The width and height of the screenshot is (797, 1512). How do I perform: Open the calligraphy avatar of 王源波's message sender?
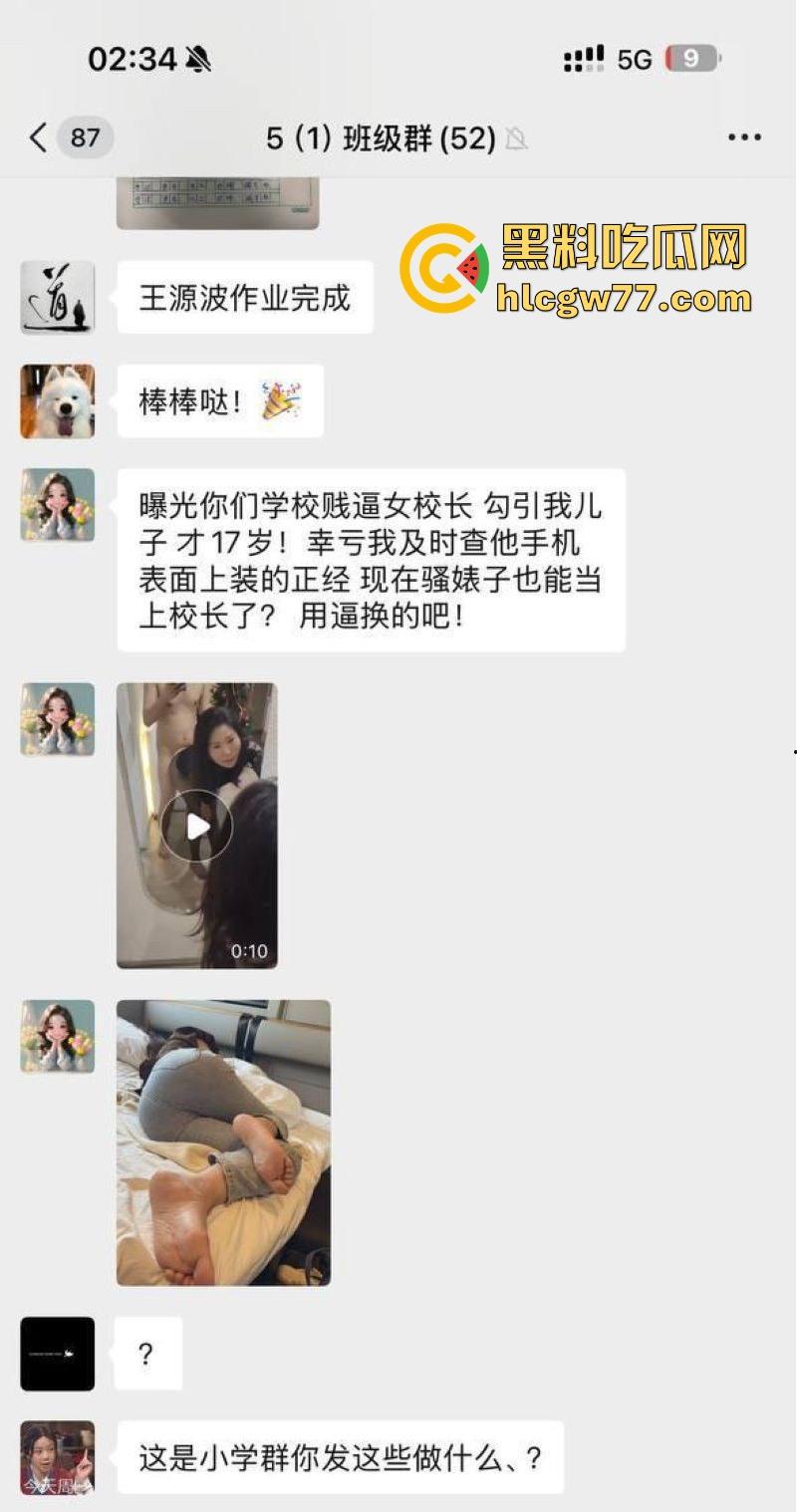(x=57, y=299)
